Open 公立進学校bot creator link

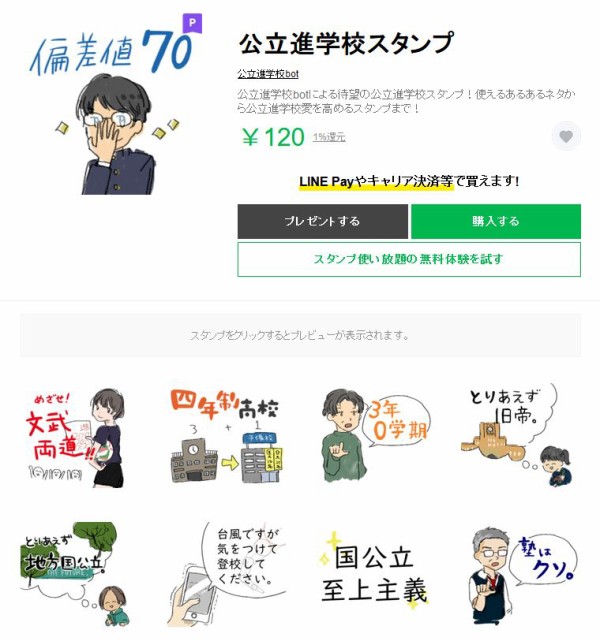pos(267,74)
